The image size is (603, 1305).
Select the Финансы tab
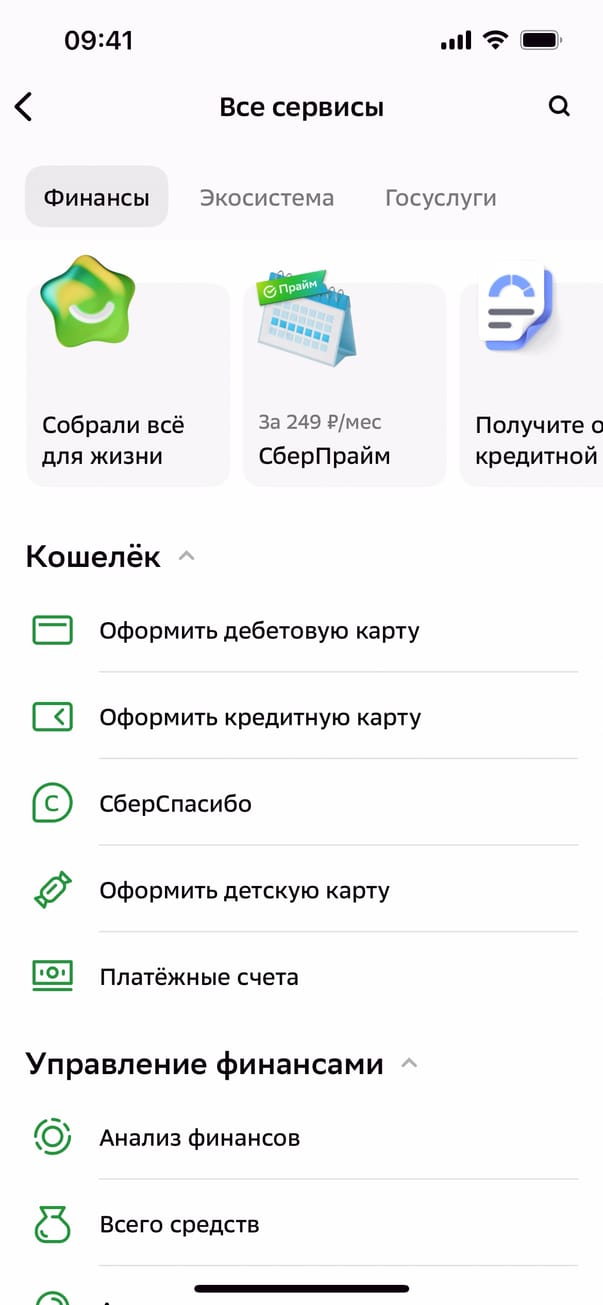point(96,197)
